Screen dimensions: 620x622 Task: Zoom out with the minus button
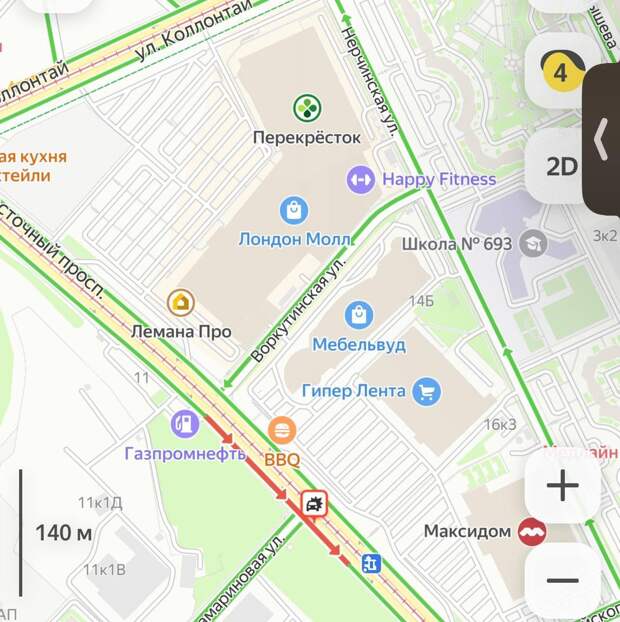pyautogui.click(x=562, y=580)
